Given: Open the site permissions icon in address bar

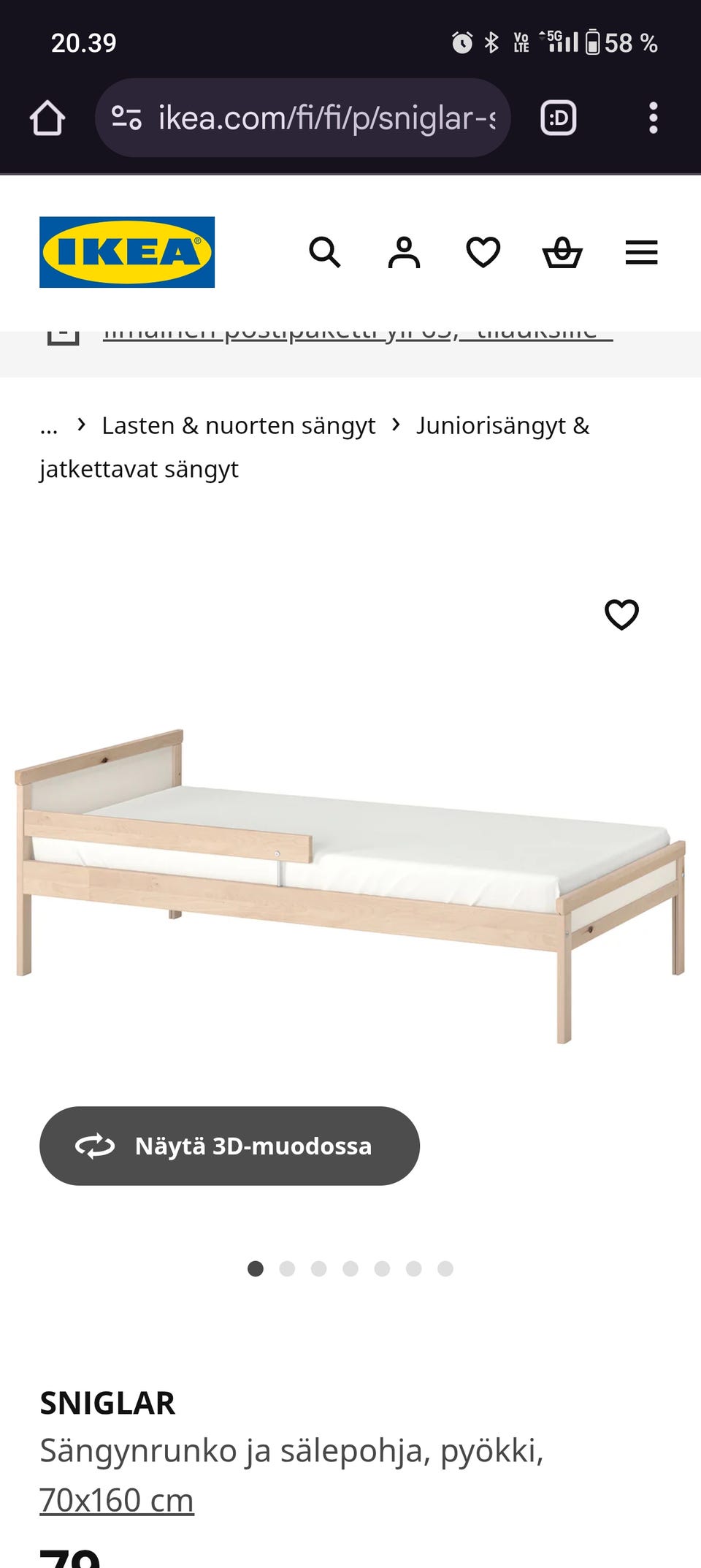Looking at the screenshot, I should coord(125,118).
